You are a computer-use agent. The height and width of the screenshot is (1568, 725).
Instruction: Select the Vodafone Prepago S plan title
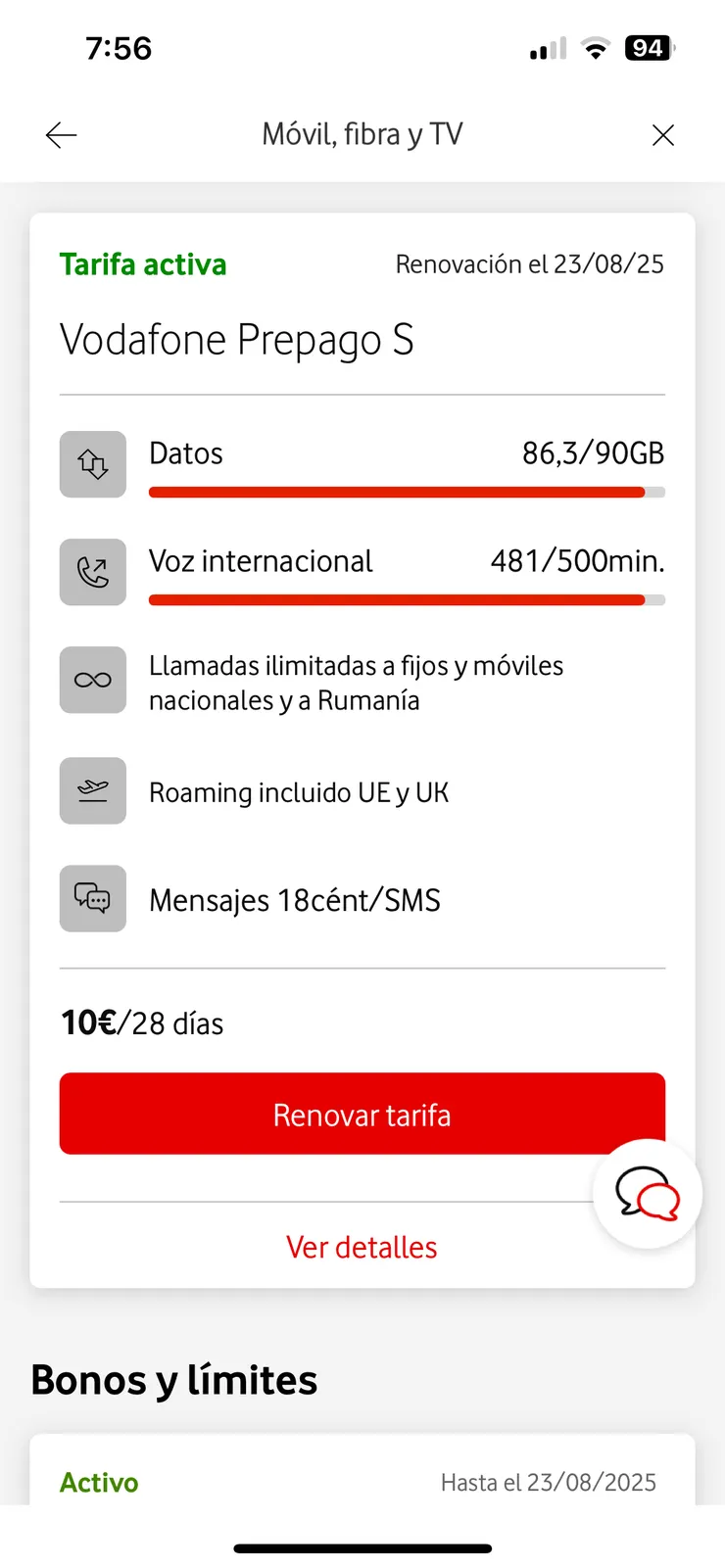[x=238, y=340]
